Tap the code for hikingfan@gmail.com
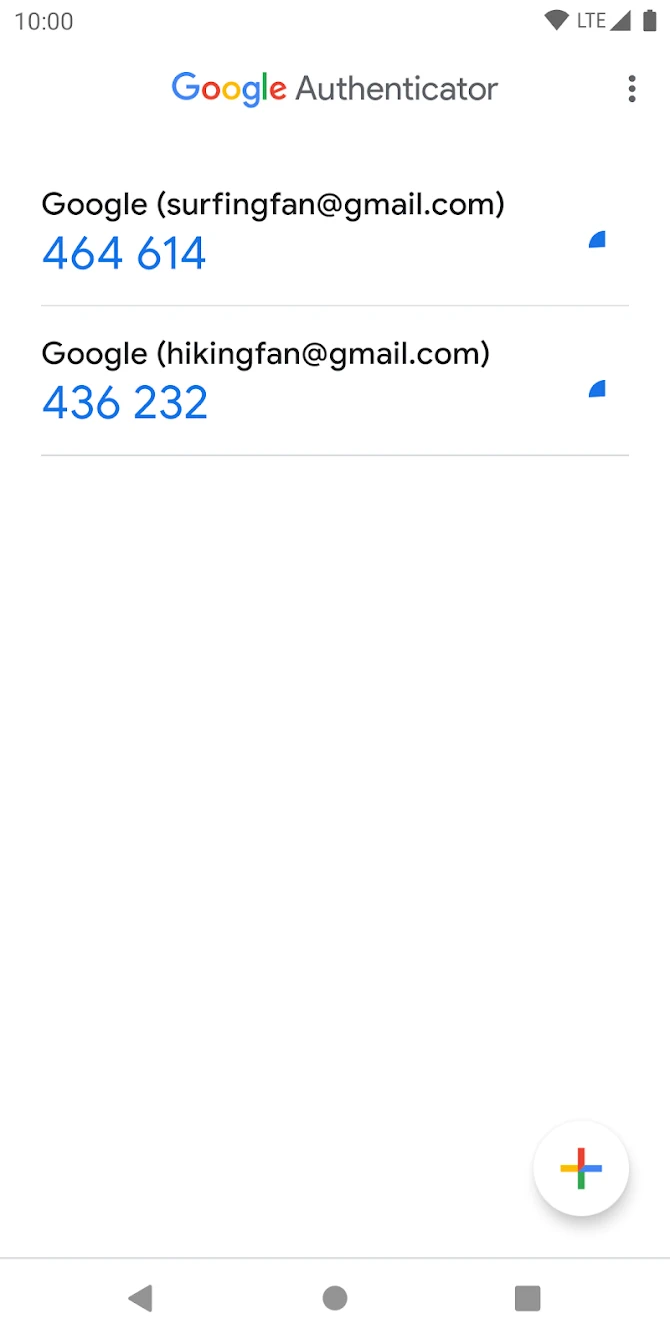Image resolution: width=670 pixels, height=1339 pixels. tap(125, 403)
